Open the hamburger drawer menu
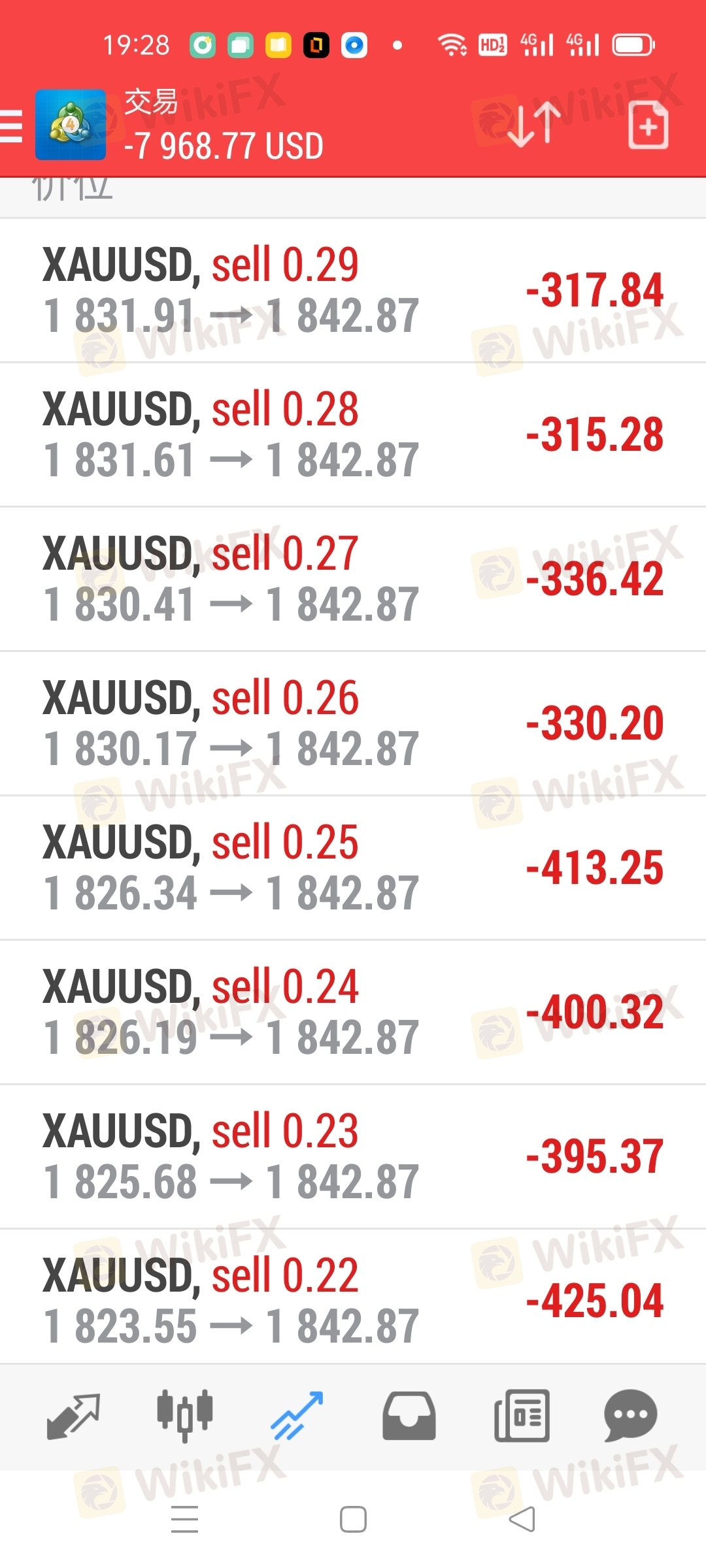 (x=10, y=125)
